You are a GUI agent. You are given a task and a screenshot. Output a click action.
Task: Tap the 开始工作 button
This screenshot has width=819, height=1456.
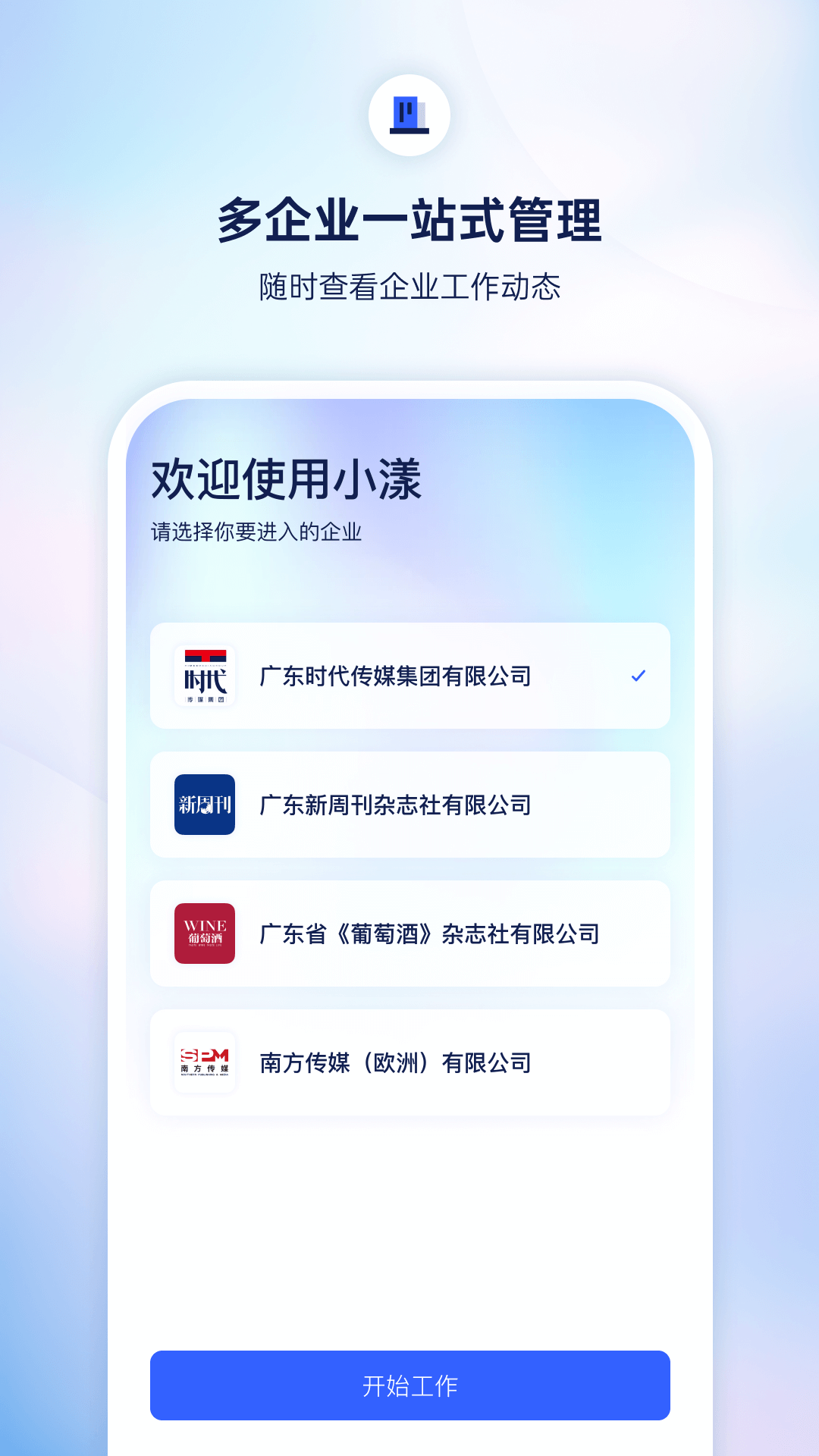pyautogui.click(x=409, y=1385)
